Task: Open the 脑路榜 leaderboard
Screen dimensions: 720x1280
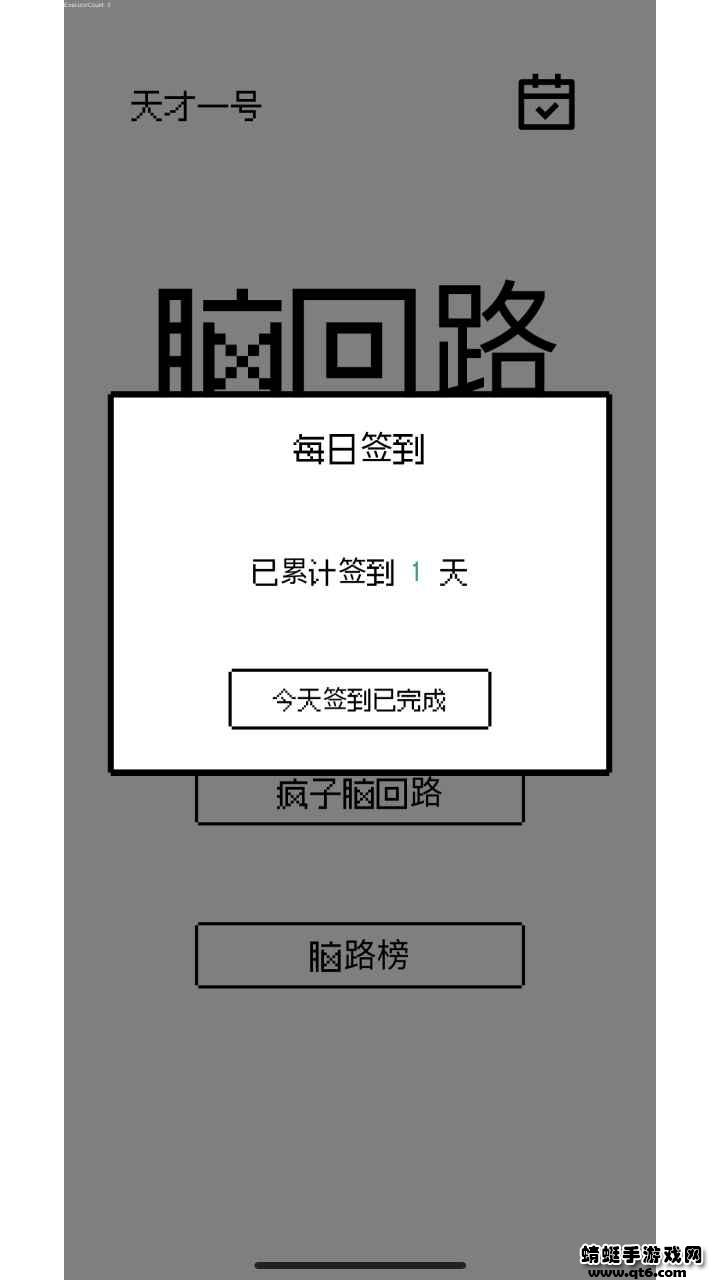Action: [359, 955]
